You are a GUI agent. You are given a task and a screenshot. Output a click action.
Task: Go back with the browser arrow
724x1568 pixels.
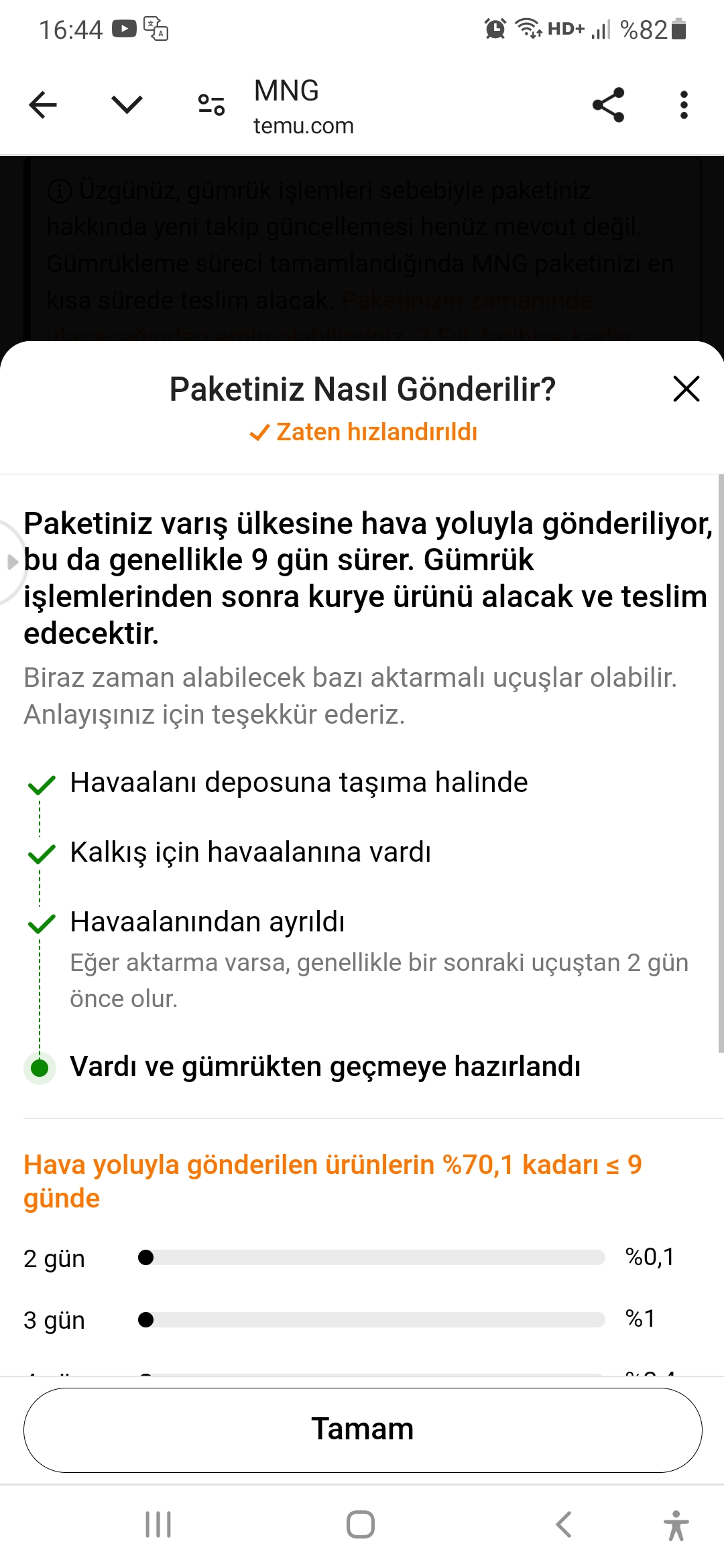(x=44, y=105)
